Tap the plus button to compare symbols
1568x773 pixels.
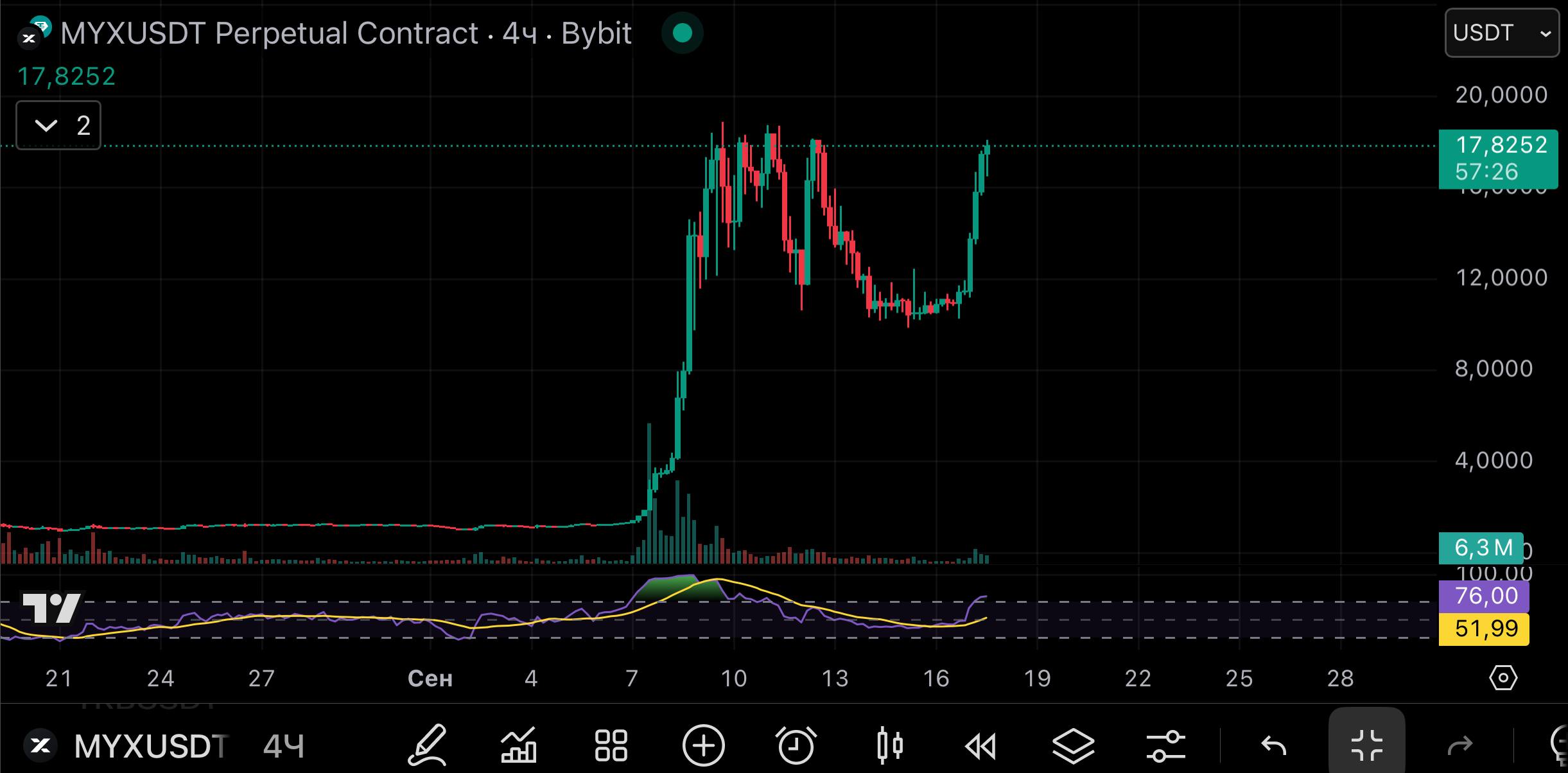point(703,746)
